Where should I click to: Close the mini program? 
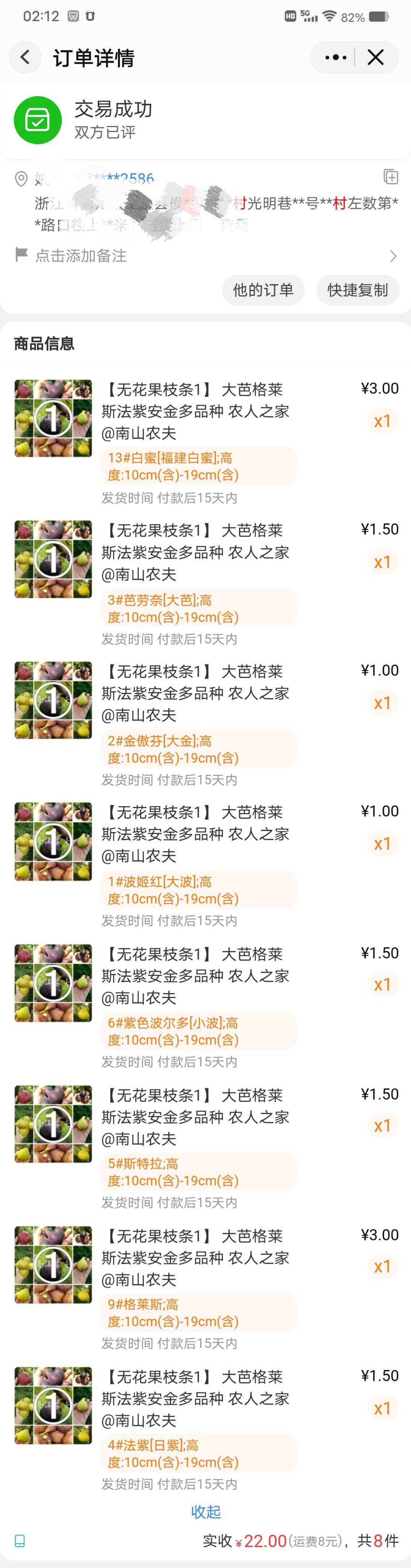pos(376,58)
